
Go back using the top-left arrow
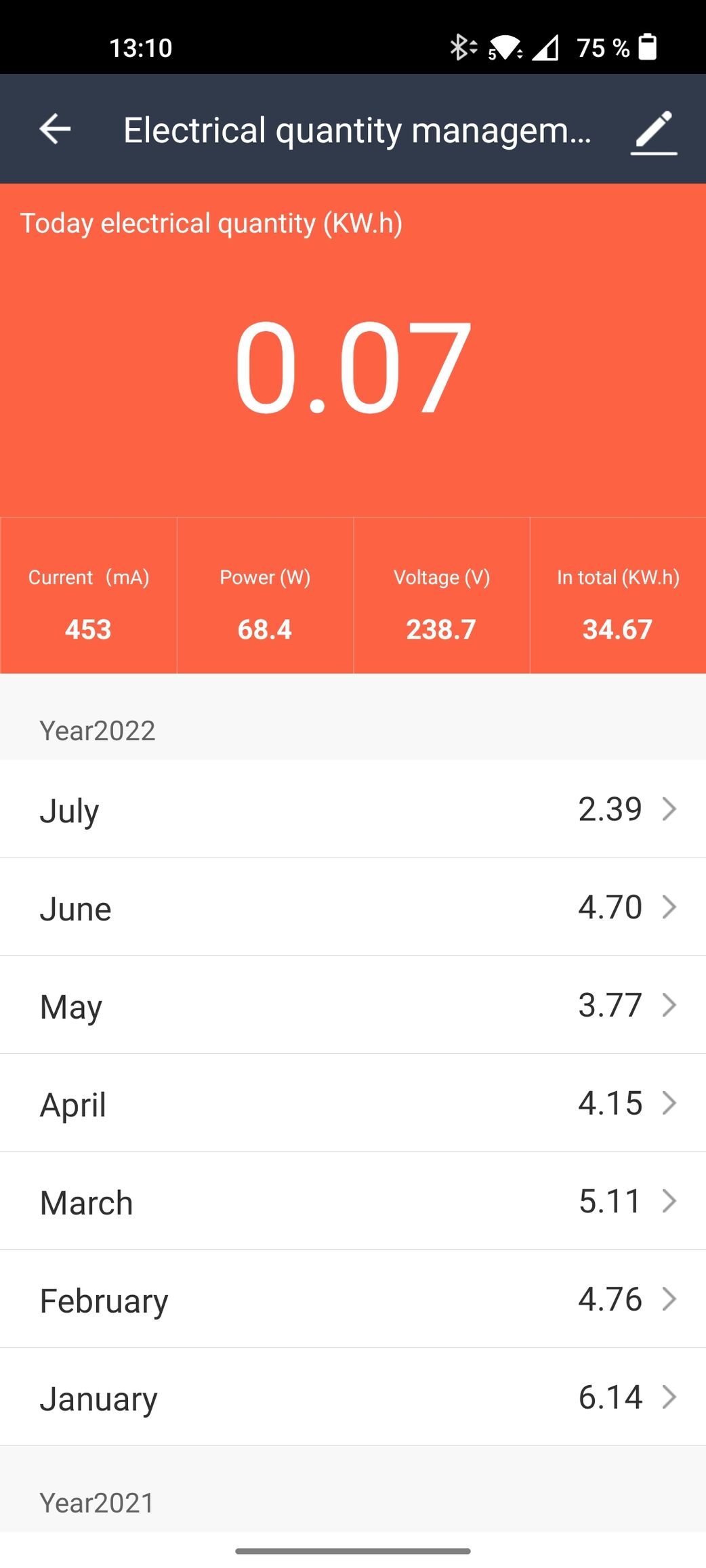55,129
